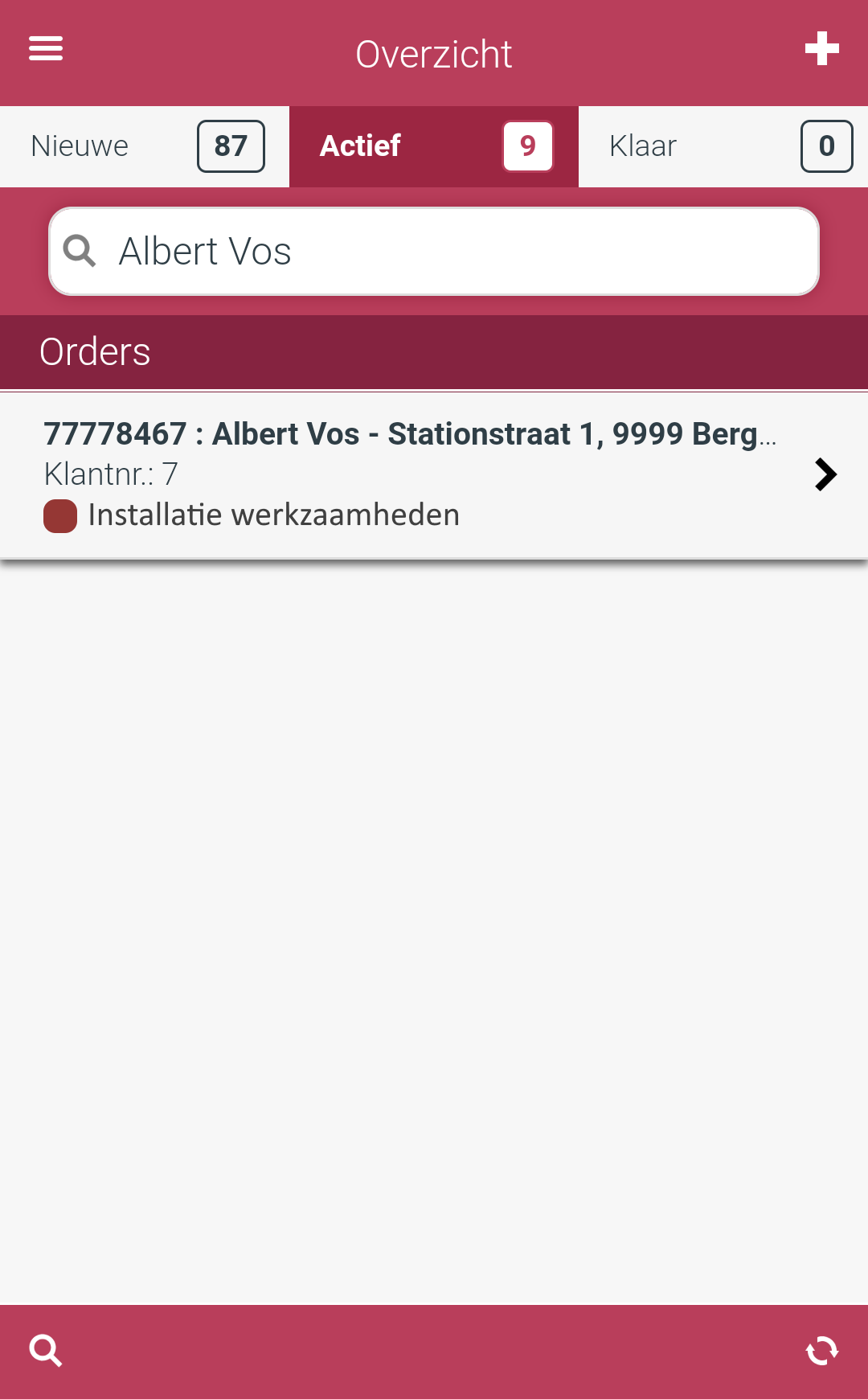Refresh the orders list
Viewport: 868px width, 1399px height.
[822, 1351]
